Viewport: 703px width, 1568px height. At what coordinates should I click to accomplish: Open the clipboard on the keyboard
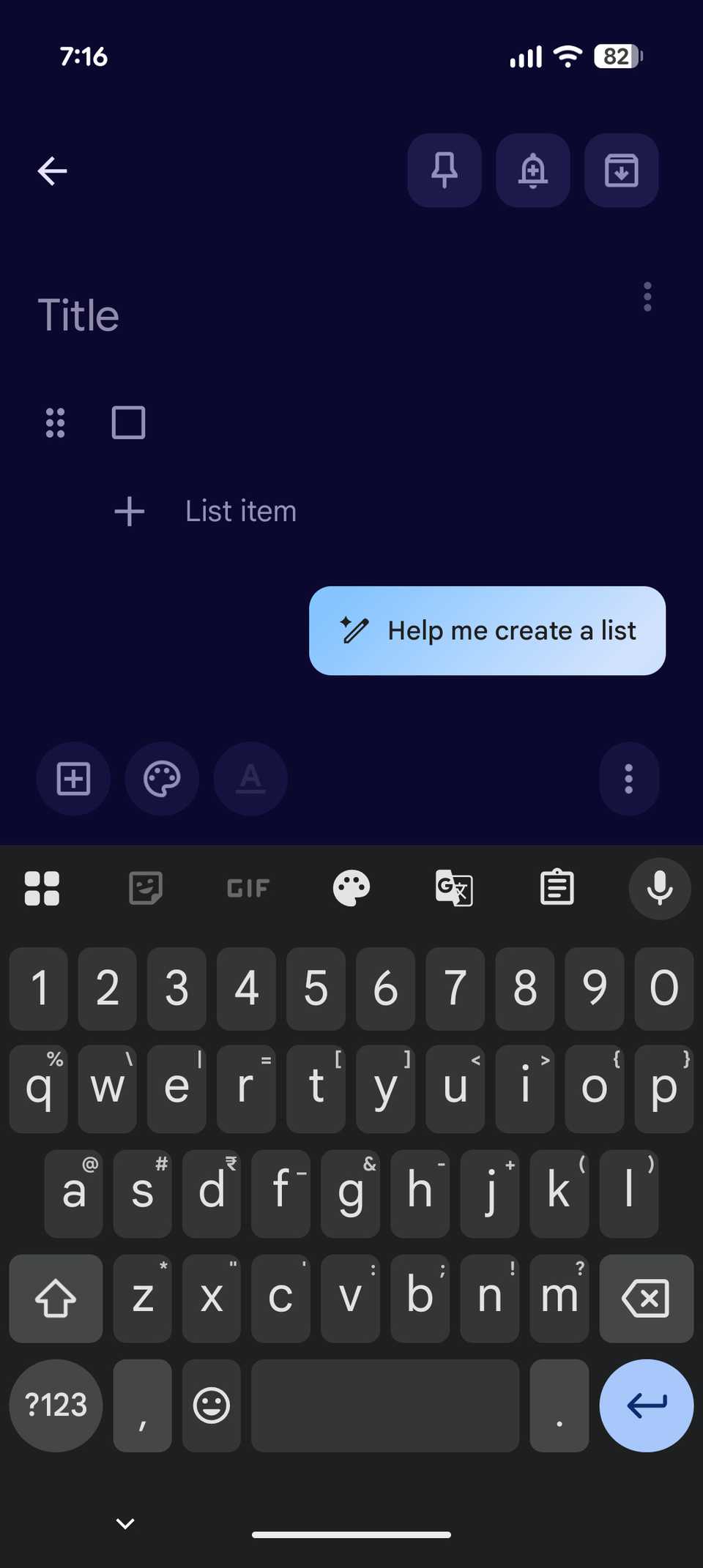(557, 888)
